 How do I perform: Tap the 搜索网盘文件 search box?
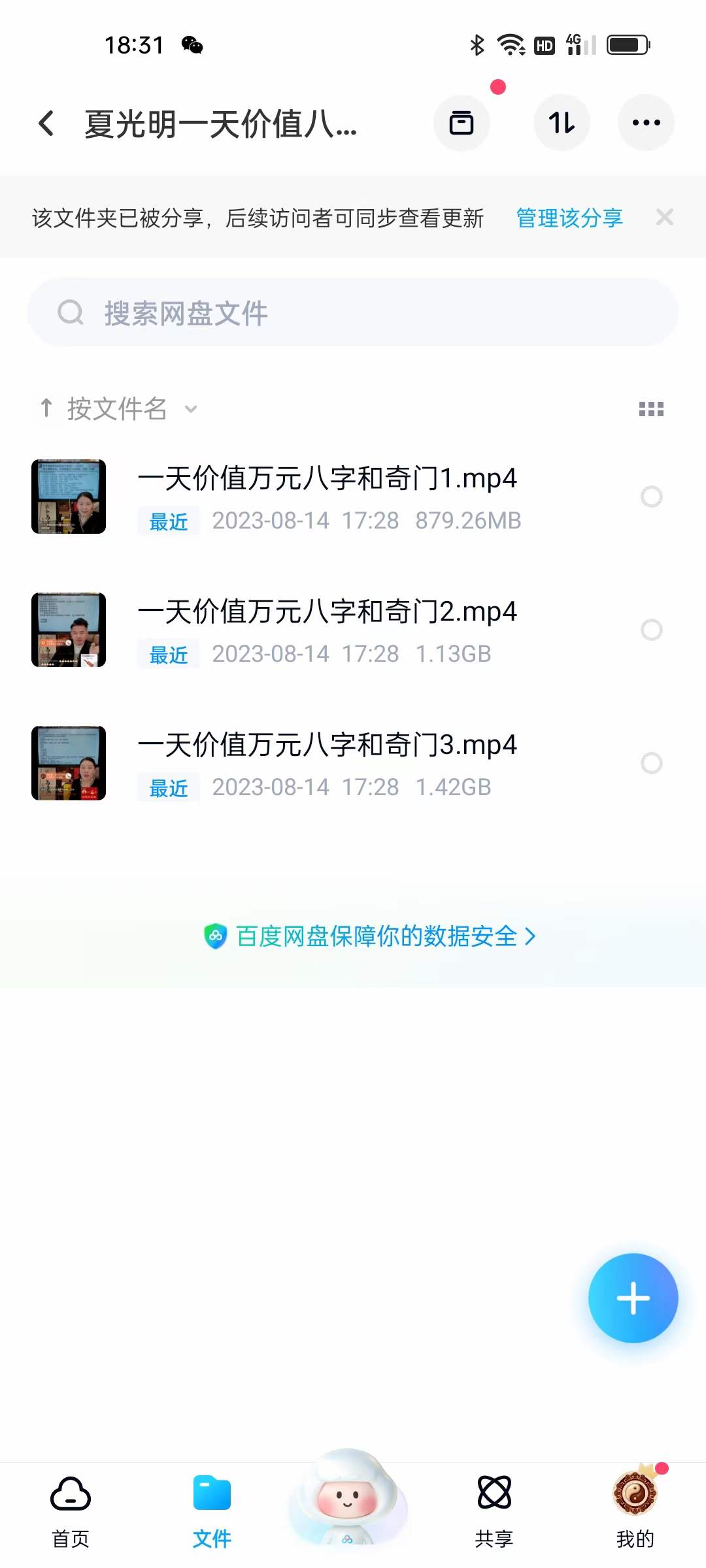pos(353,313)
